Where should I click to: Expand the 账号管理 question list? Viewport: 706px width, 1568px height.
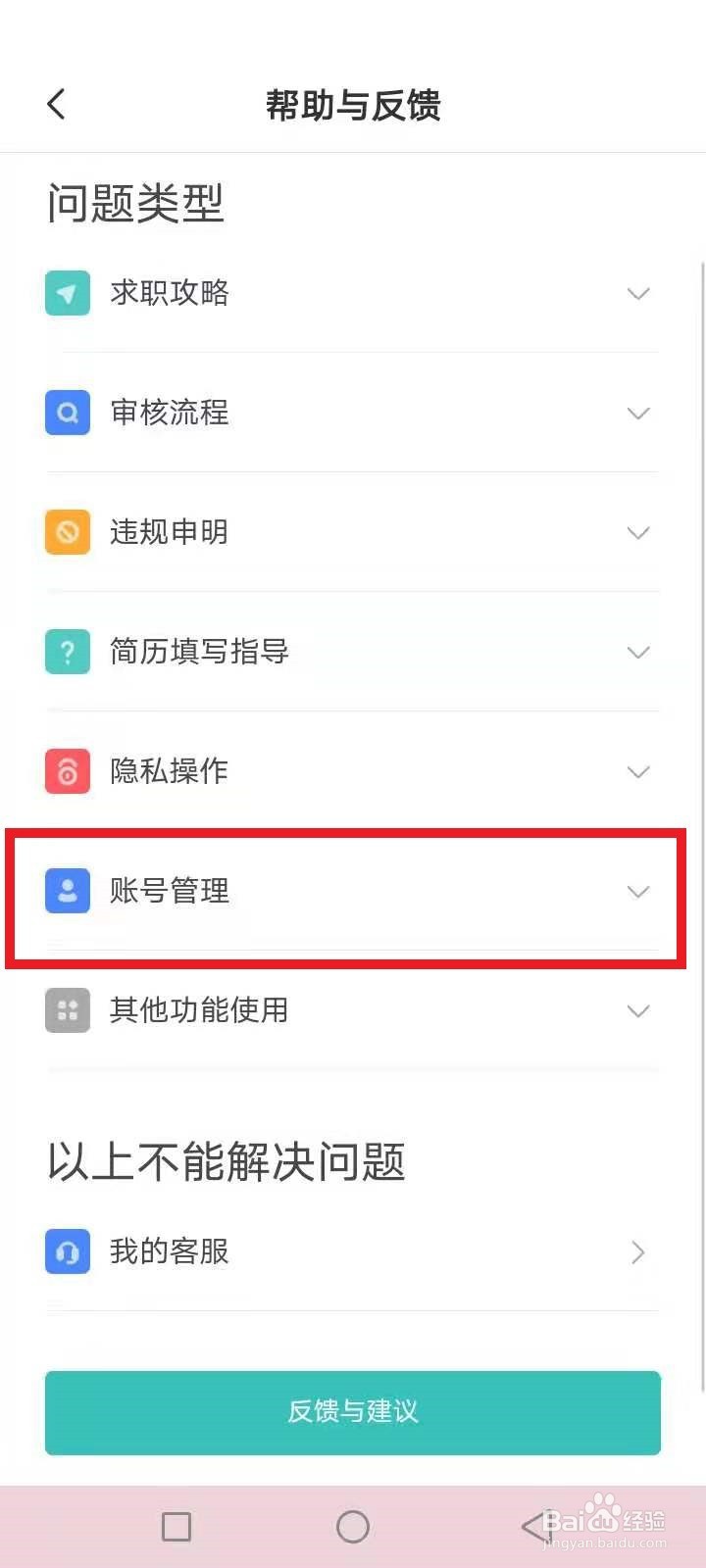[638, 892]
